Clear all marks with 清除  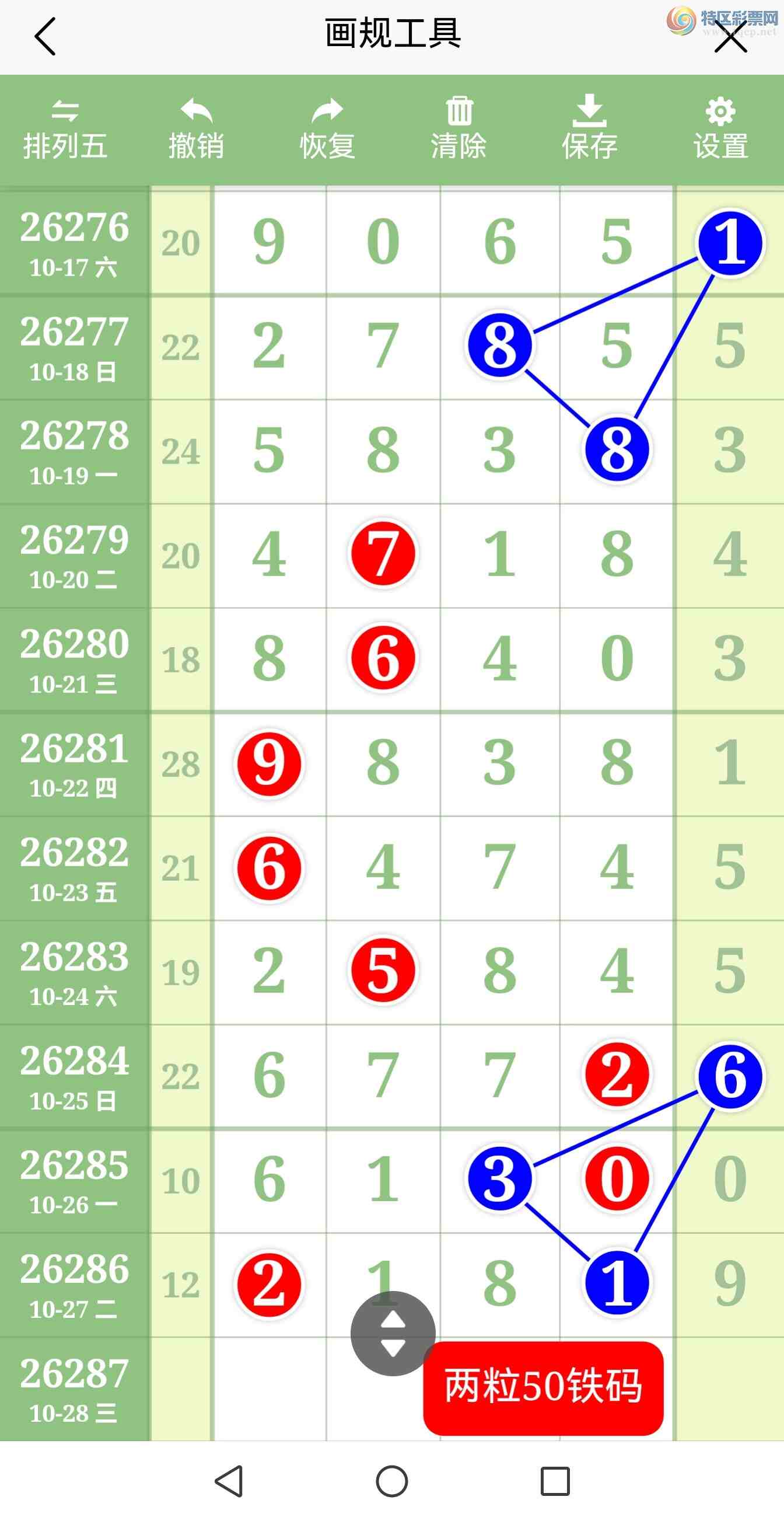pos(459,130)
